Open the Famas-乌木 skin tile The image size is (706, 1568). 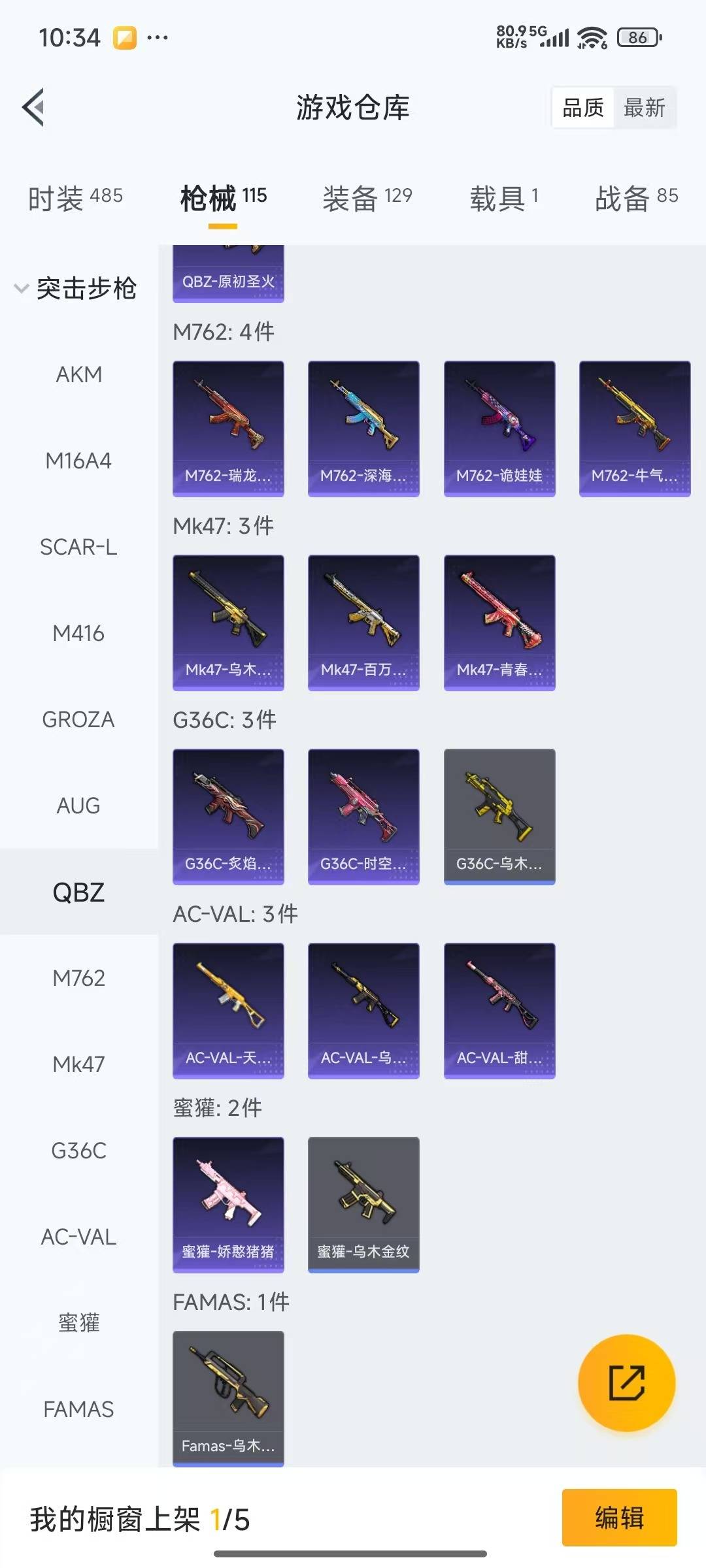[x=228, y=1398]
